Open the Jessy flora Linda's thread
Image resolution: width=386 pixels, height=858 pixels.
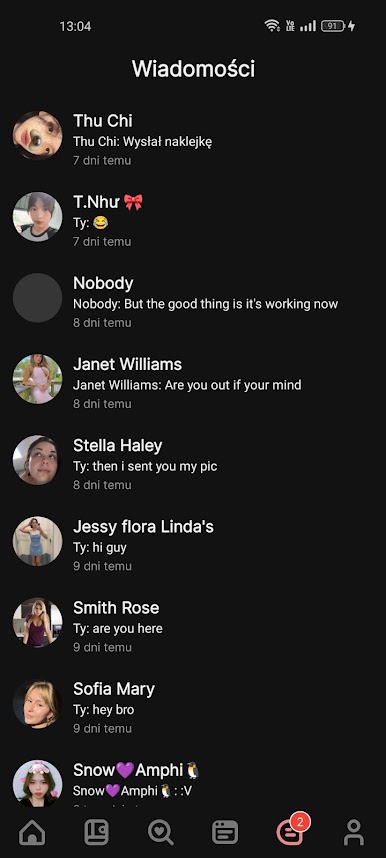coord(193,541)
